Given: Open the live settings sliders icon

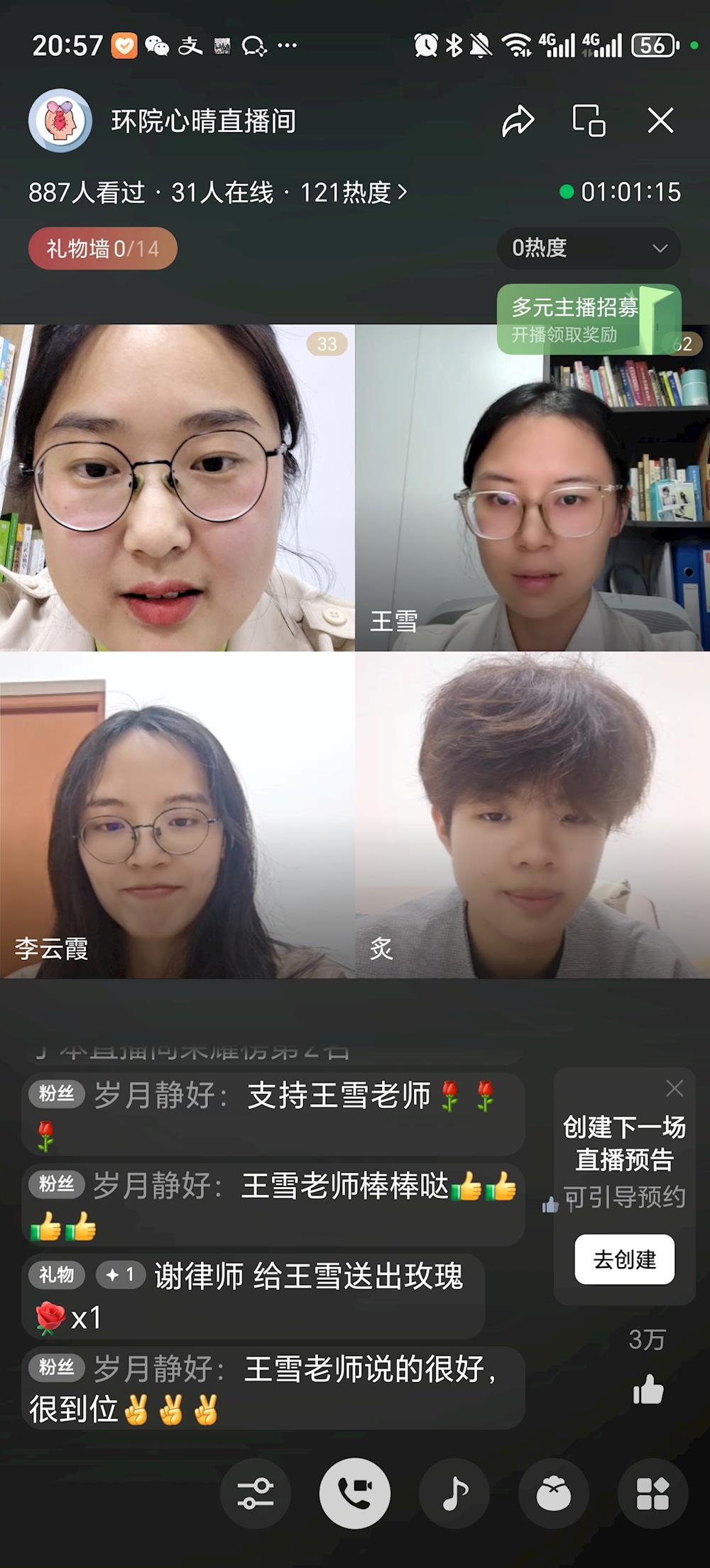Looking at the screenshot, I should 256,1493.
